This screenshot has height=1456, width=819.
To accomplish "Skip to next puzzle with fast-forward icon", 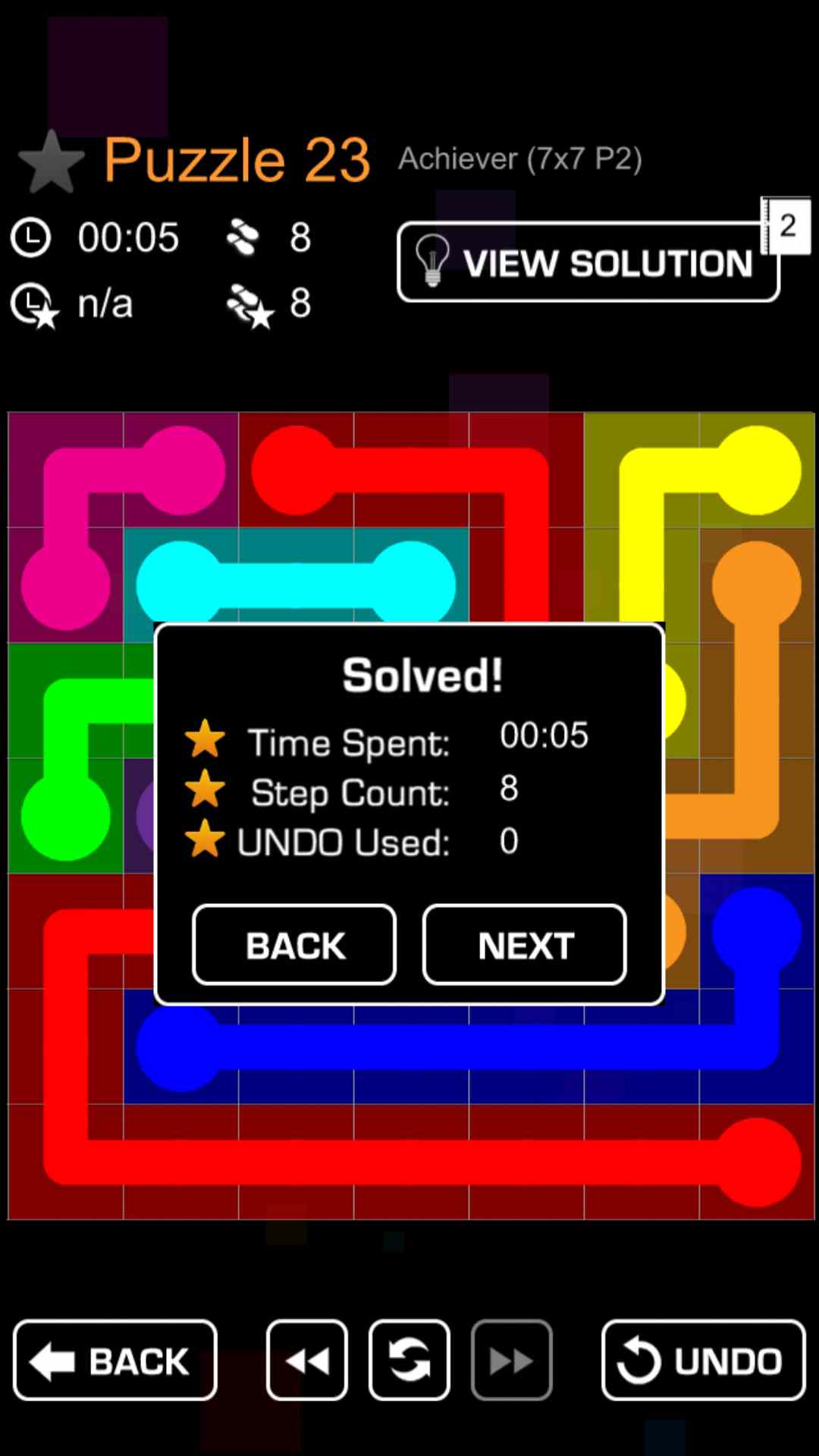I will click(x=512, y=1360).
